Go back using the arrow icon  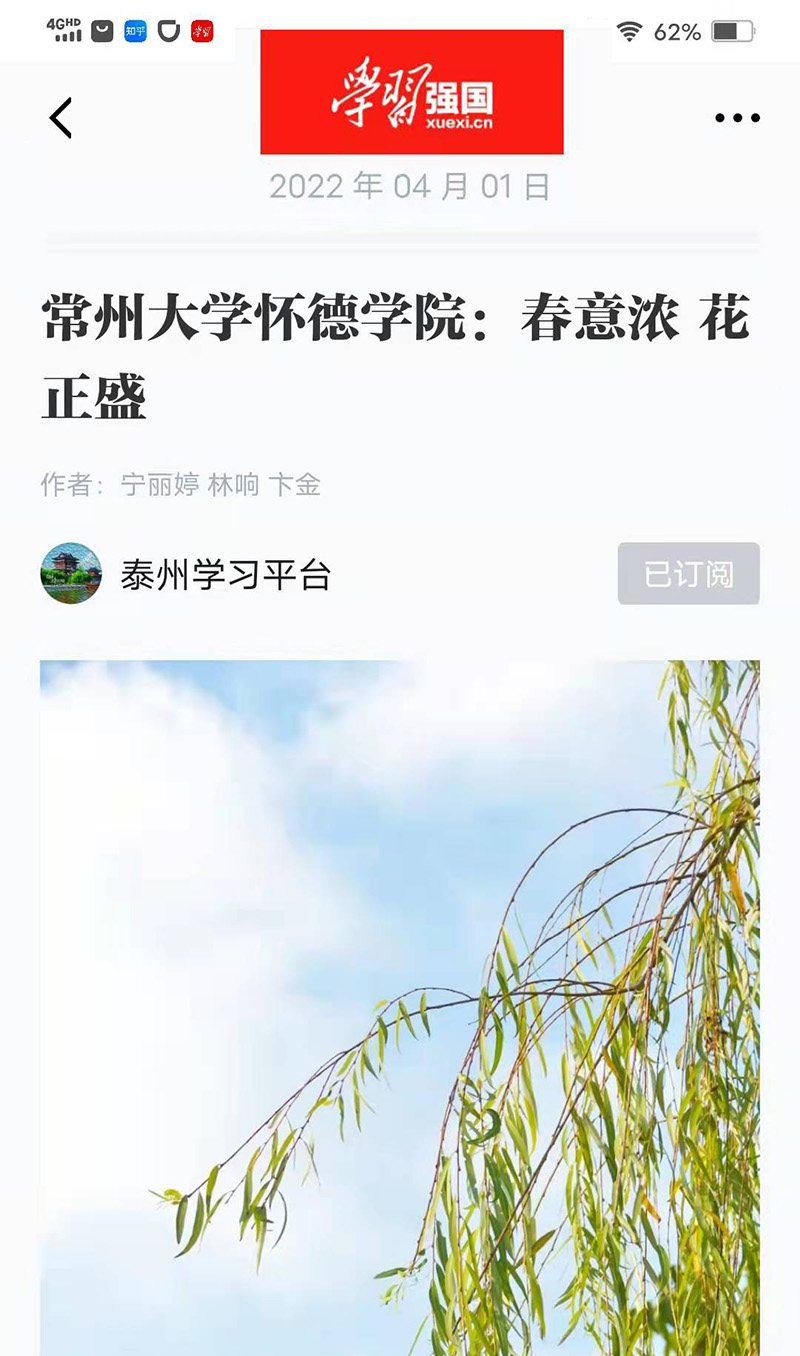(61, 118)
